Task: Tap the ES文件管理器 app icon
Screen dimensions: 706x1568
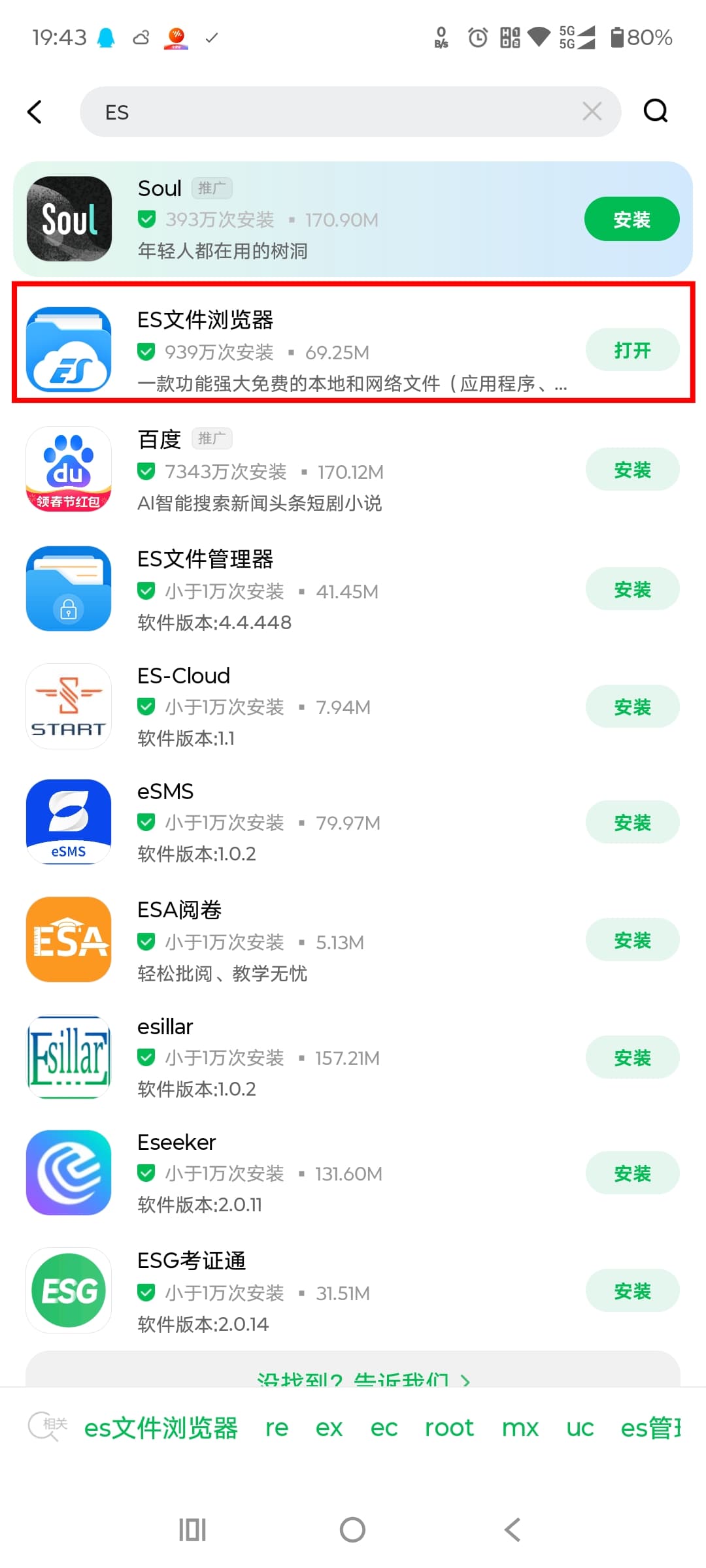Action: (x=68, y=588)
